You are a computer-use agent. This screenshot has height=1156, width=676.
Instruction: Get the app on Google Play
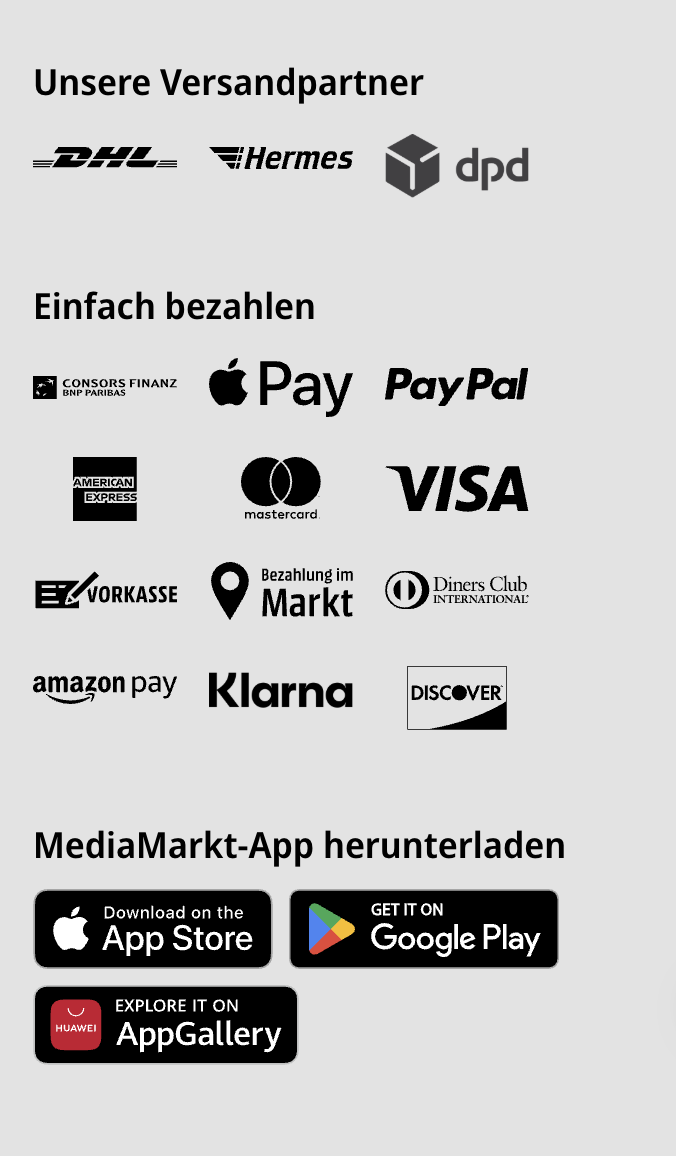pos(424,929)
